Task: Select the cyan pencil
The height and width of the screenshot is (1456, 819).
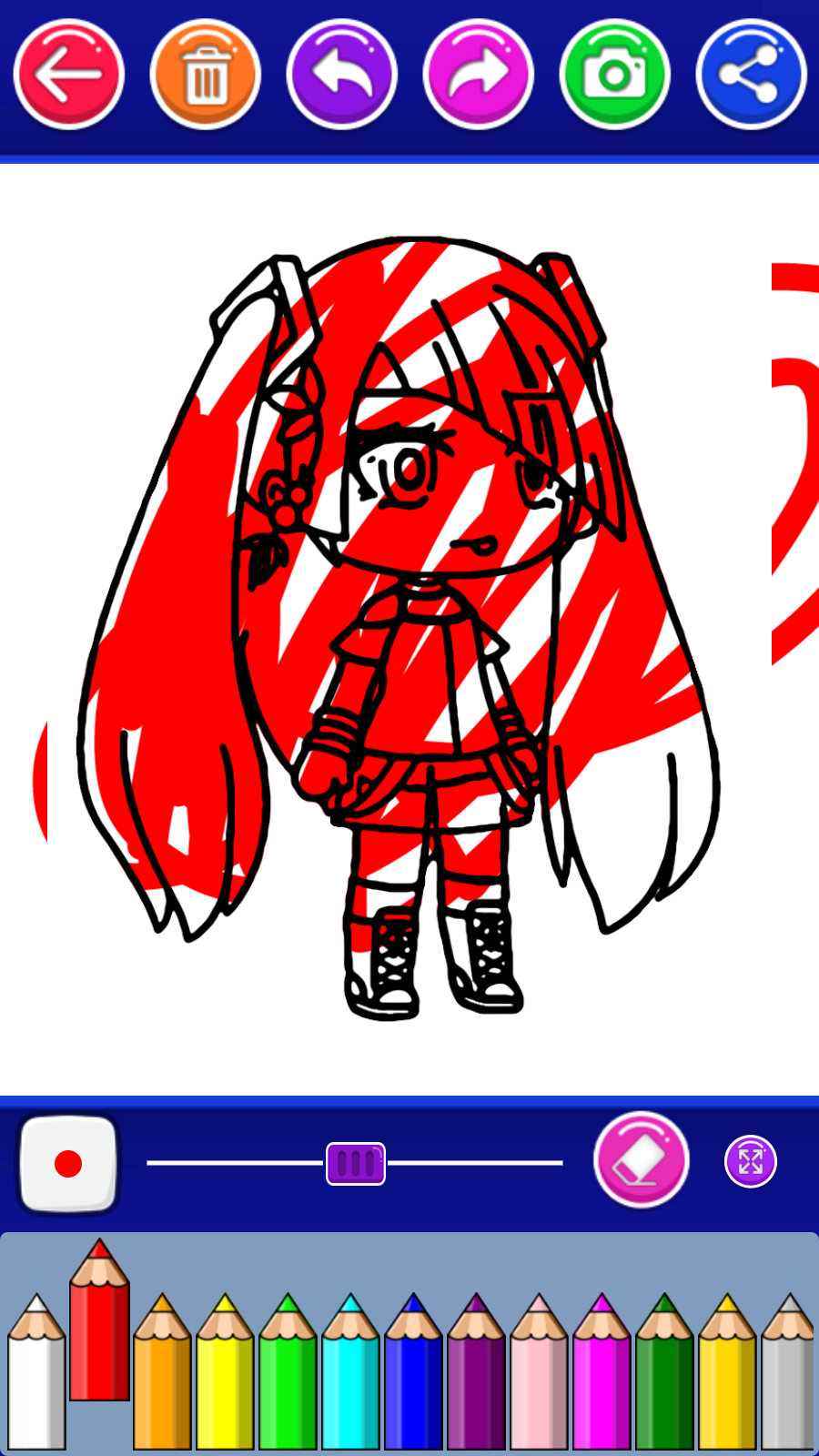Action: [350, 1371]
